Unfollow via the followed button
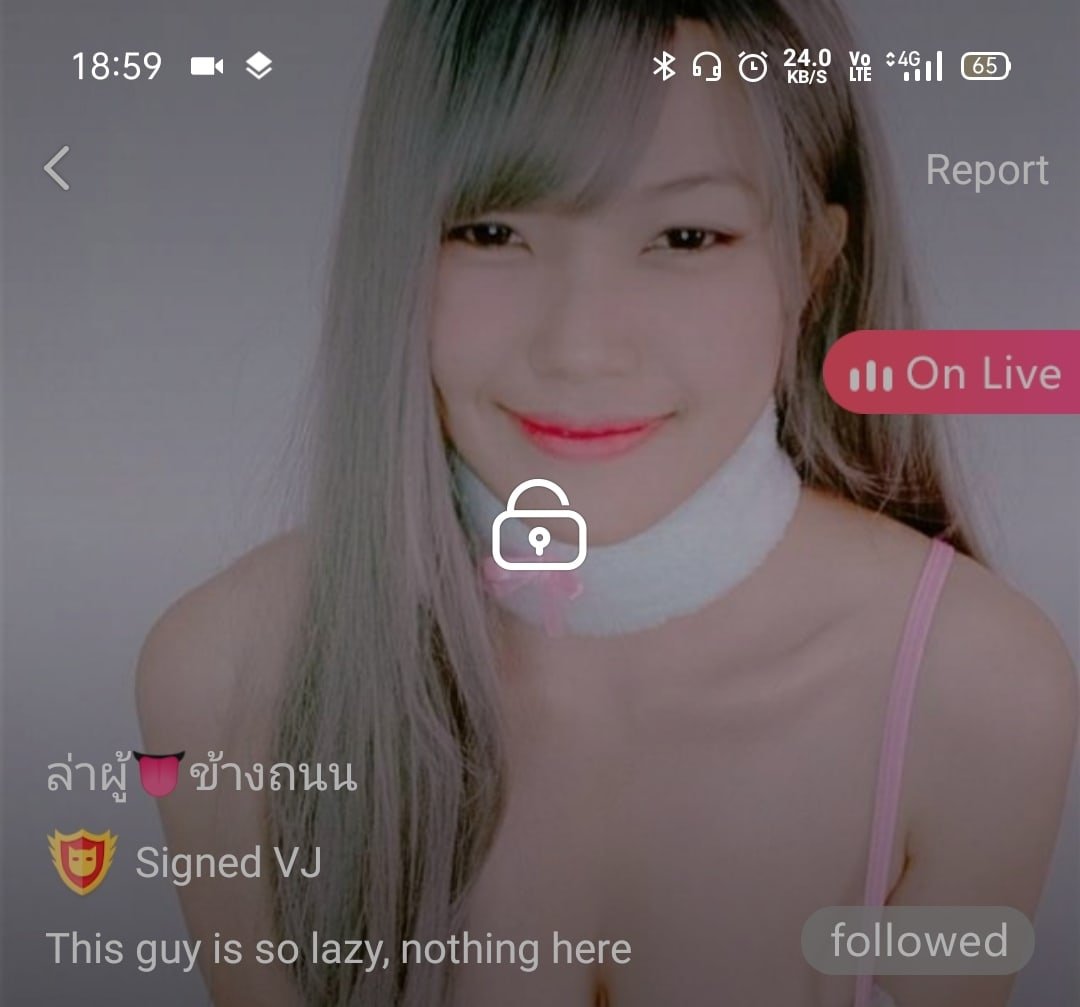 point(918,941)
